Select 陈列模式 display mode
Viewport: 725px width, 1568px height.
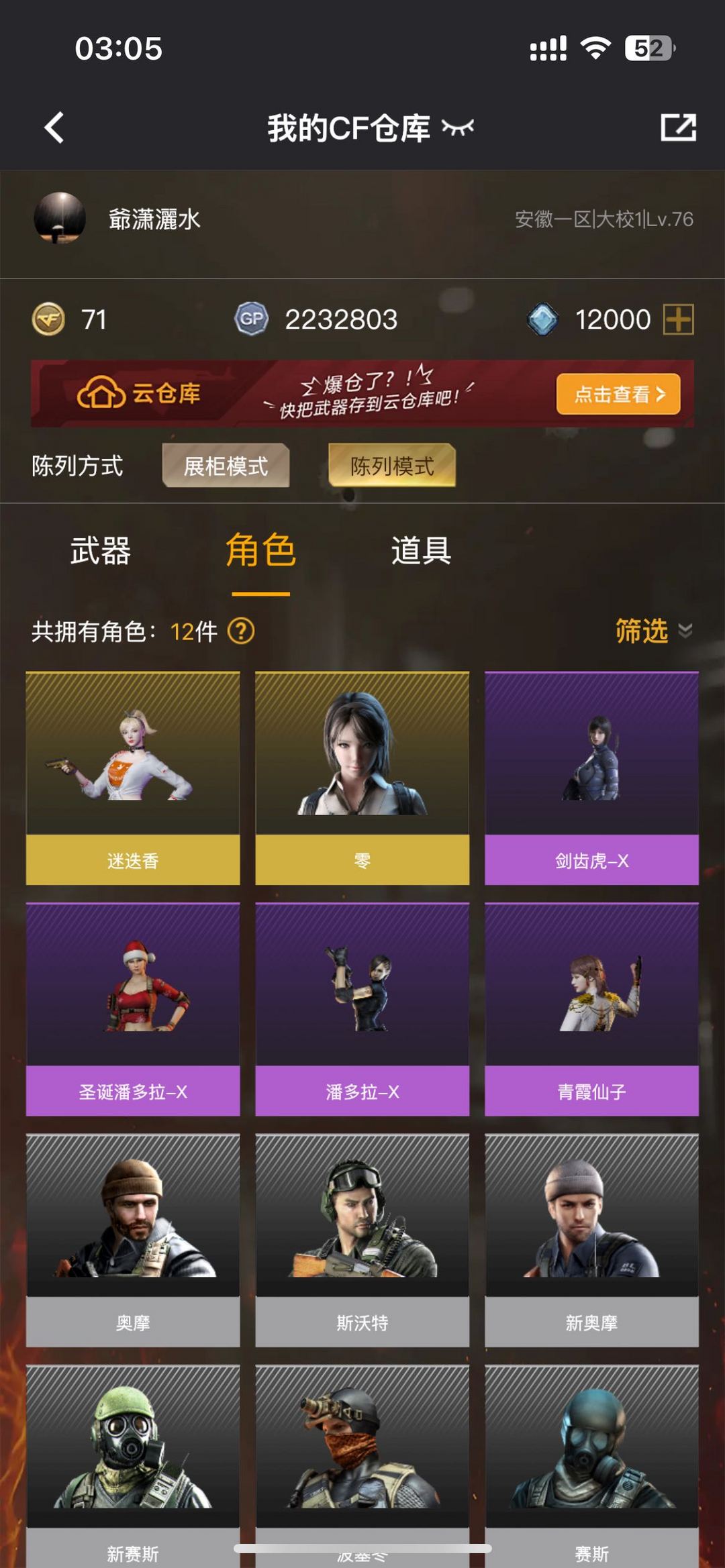point(392,466)
